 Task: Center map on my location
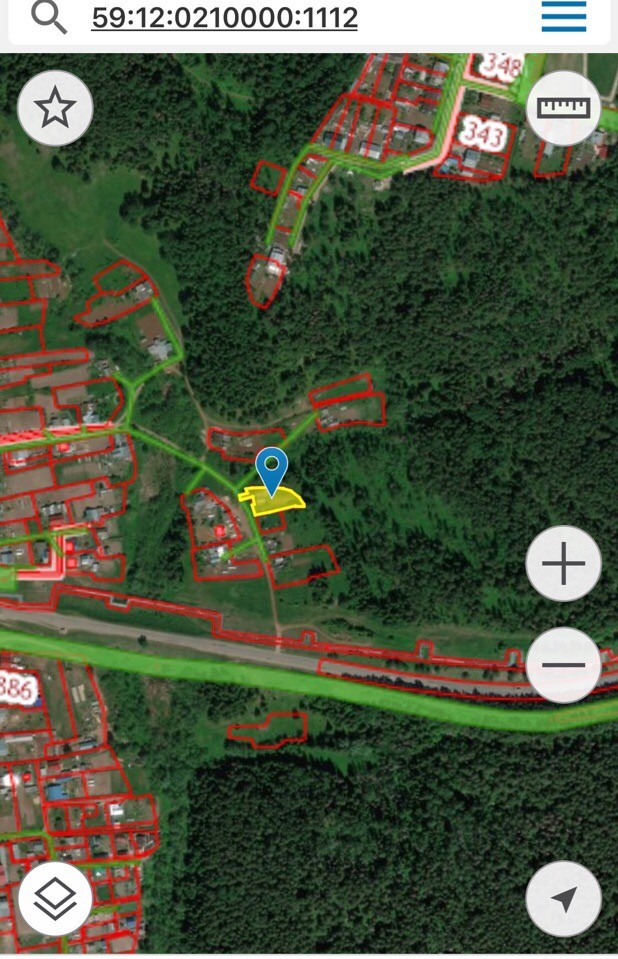point(563,898)
